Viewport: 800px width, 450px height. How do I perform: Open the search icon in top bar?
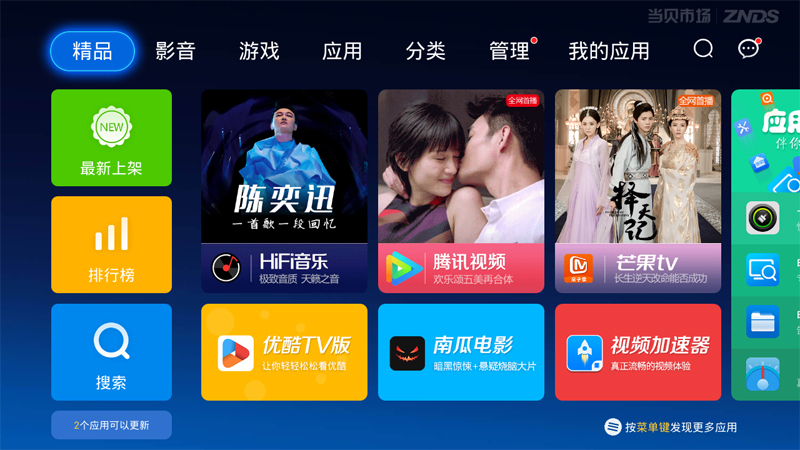(703, 49)
